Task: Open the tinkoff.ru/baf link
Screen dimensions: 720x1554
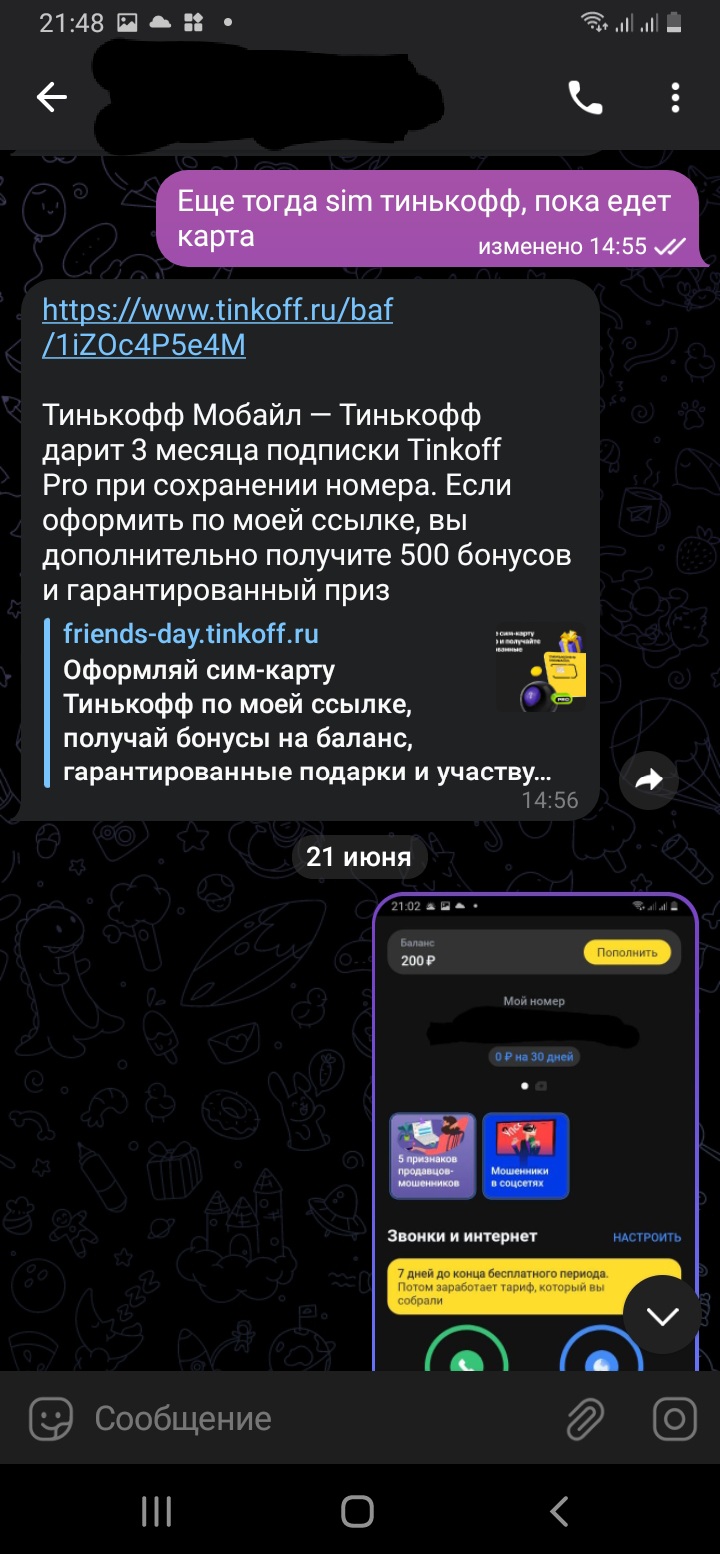Action: (x=217, y=327)
